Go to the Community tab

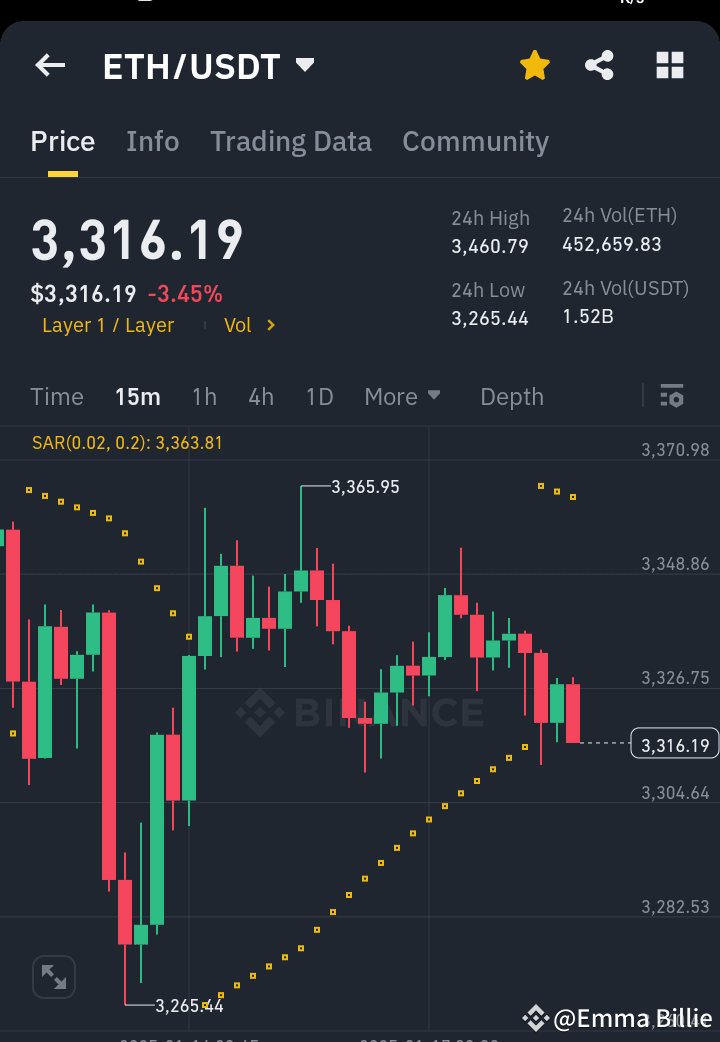[475, 141]
